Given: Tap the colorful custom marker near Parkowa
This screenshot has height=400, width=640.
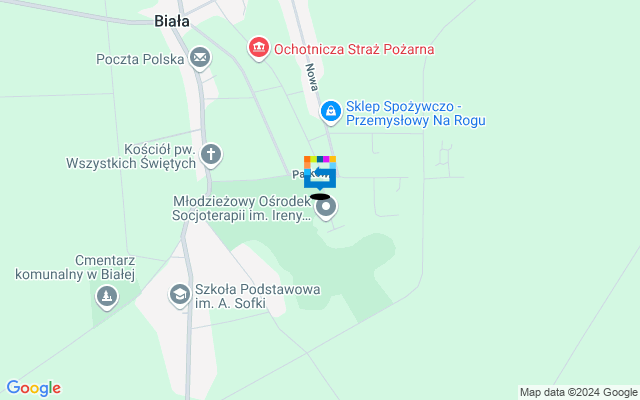Looking at the screenshot, I should pyautogui.click(x=320, y=172).
